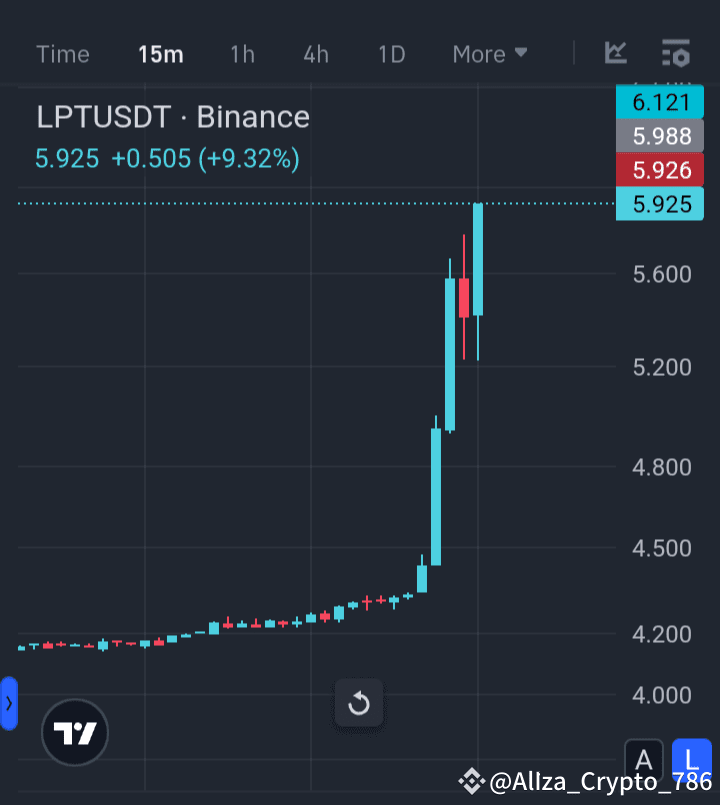Image resolution: width=720 pixels, height=805 pixels.
Task: Toggle auto-scale with the A button
Action: coord(644,760)
